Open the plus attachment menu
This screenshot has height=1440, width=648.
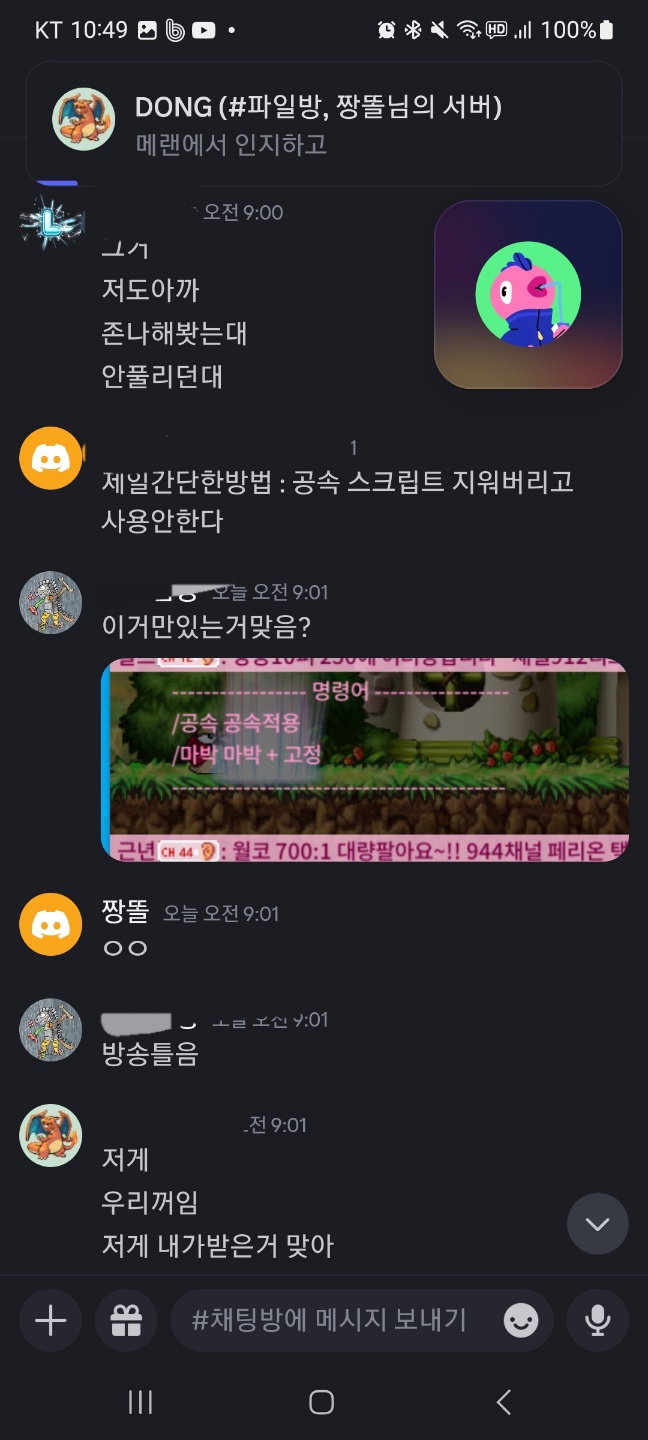click(51, 1321)
